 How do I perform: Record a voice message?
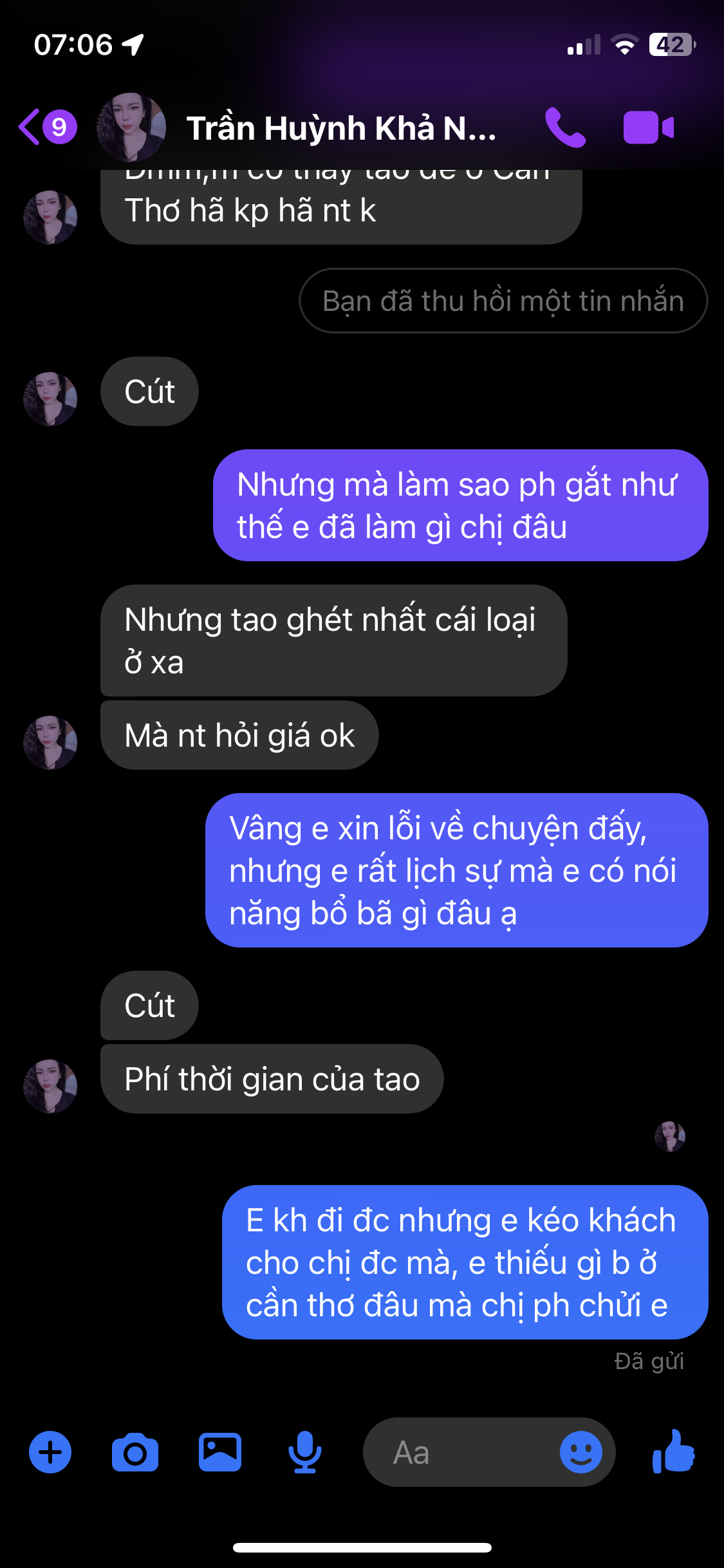304,1452
